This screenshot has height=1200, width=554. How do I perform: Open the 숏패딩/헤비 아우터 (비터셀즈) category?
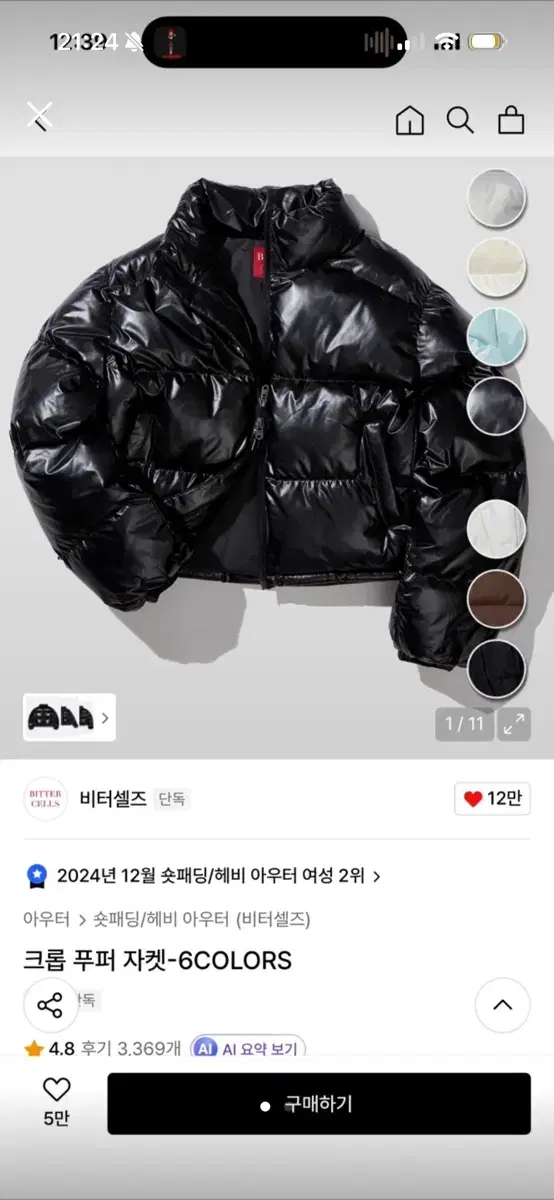[x=201, y=919]
